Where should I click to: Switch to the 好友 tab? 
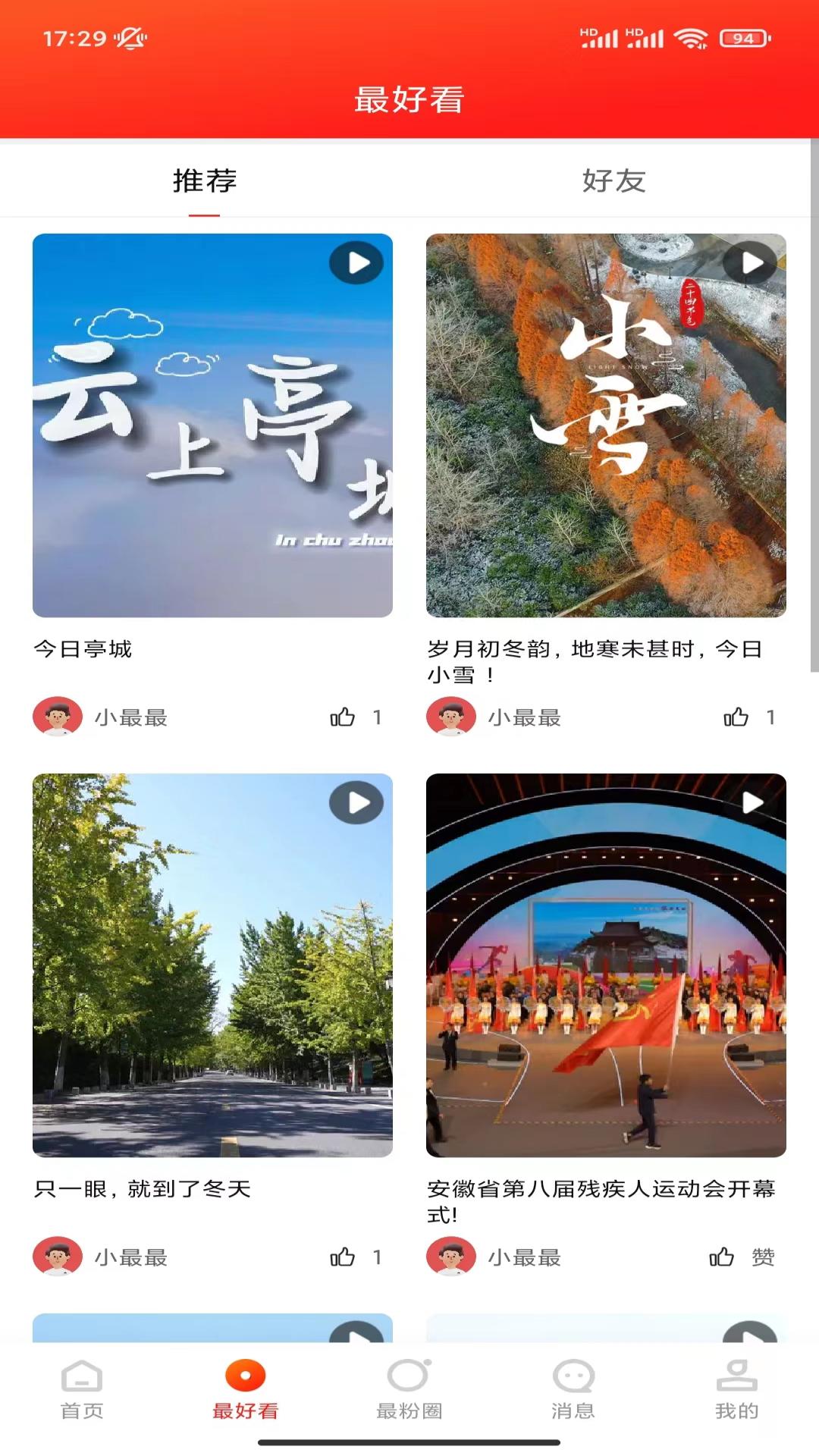click(x=614, y=179)
